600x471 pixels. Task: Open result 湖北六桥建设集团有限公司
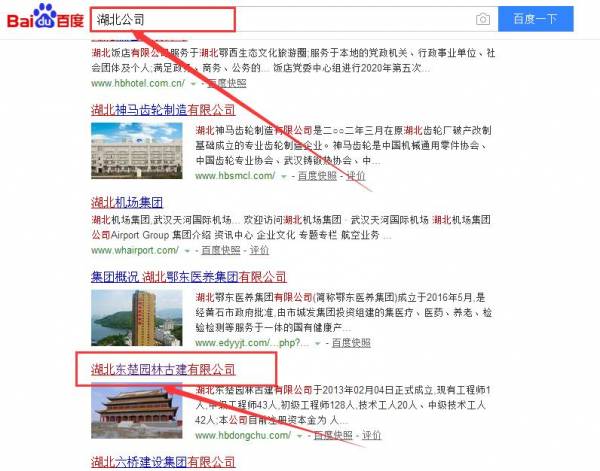[163, 461]
